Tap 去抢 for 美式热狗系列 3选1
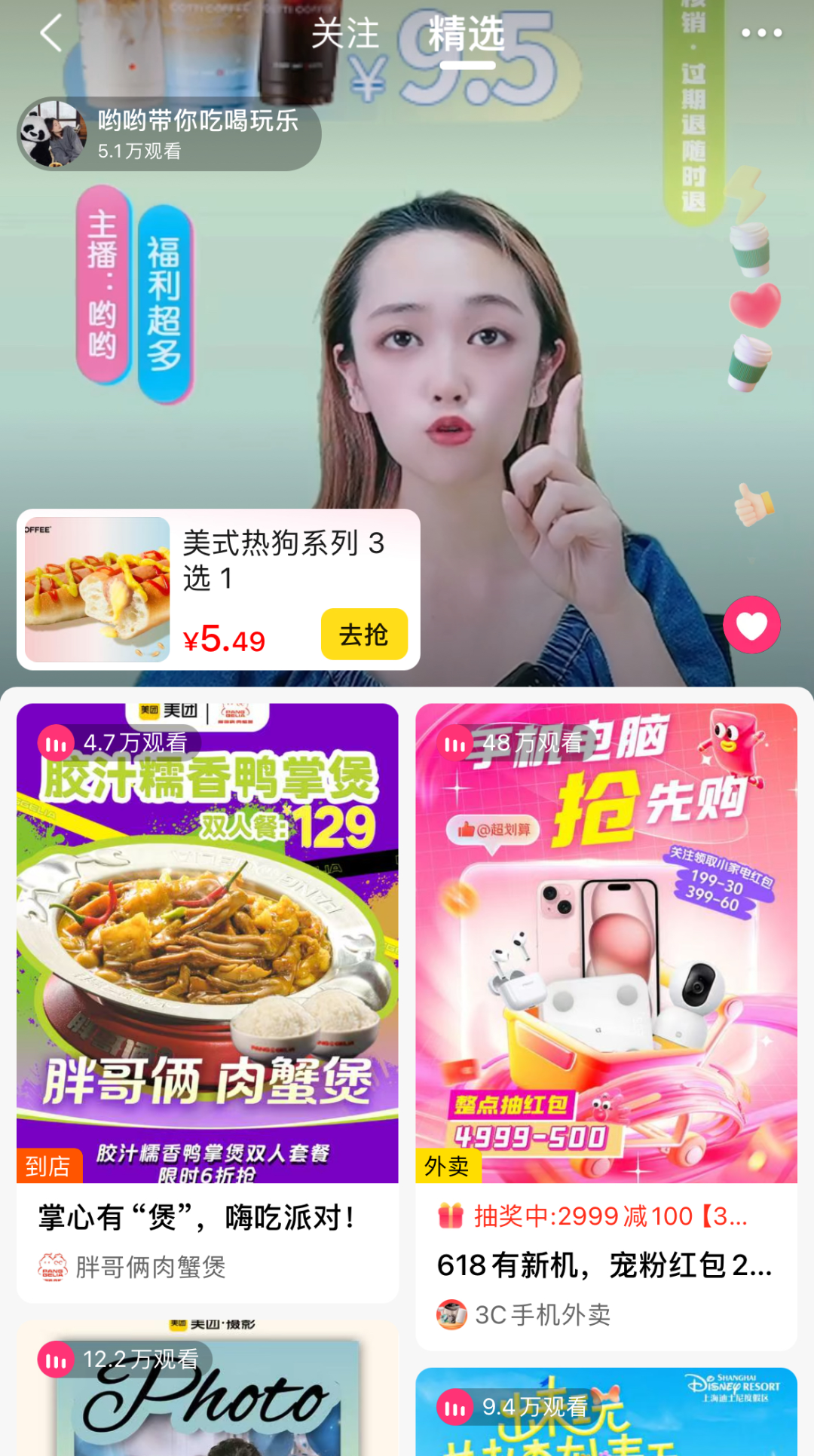814x1456 pixels. pos(364,635)
